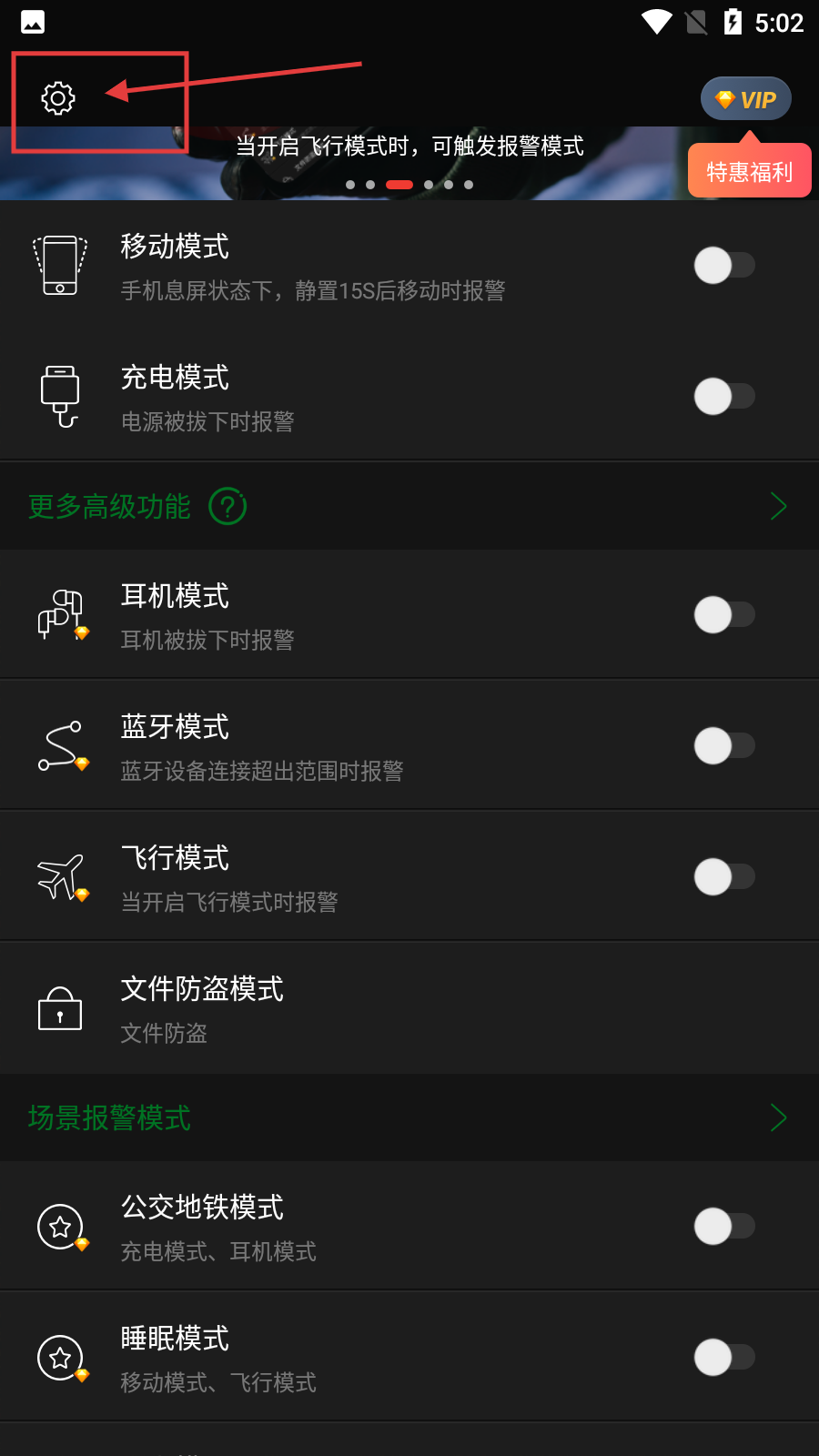Click the 蓝牙模式 bluetooth path icon
This screenshot has height=1456, width=819.
pos(59,744)
